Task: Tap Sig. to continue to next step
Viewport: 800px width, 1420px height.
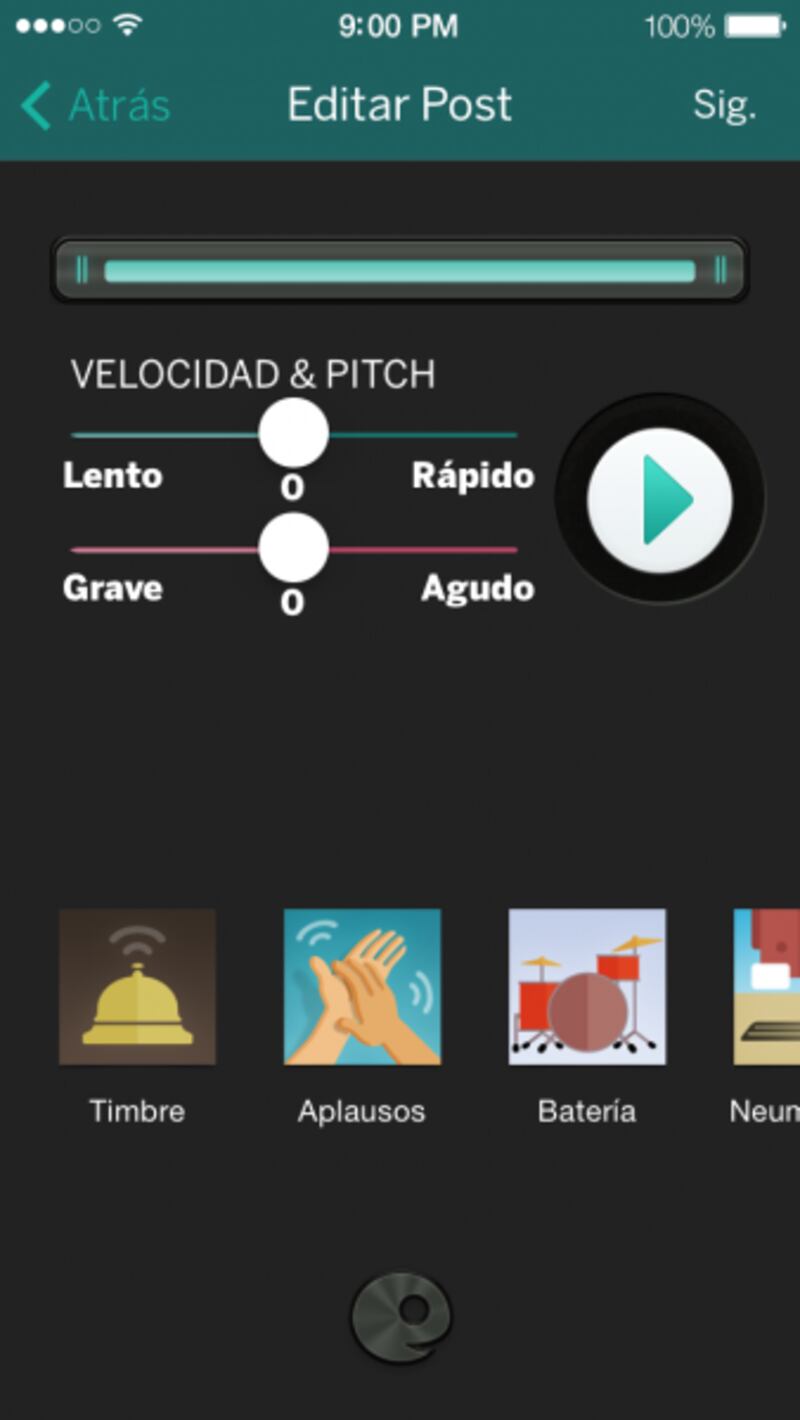Action: pyautogui.click(x=724, y=105)
